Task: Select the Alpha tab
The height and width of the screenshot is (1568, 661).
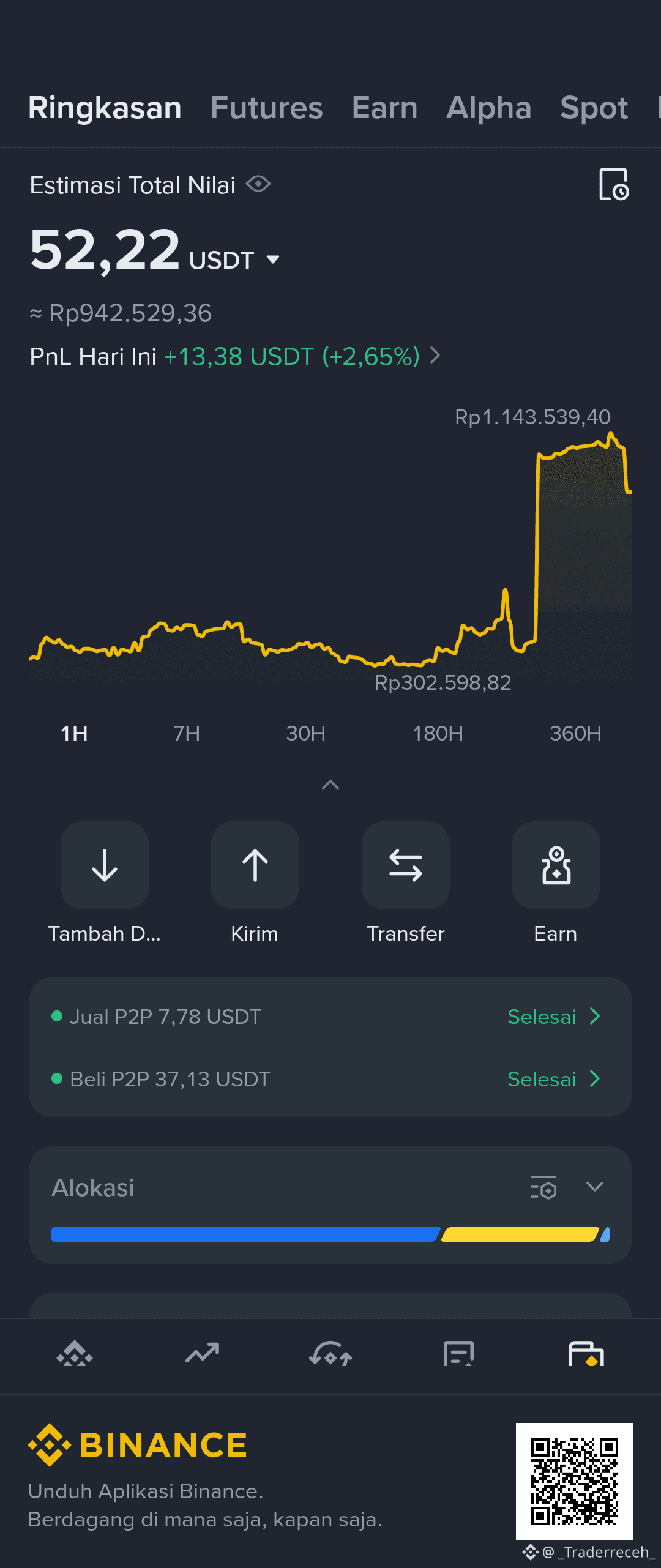Action: (488, 108)
